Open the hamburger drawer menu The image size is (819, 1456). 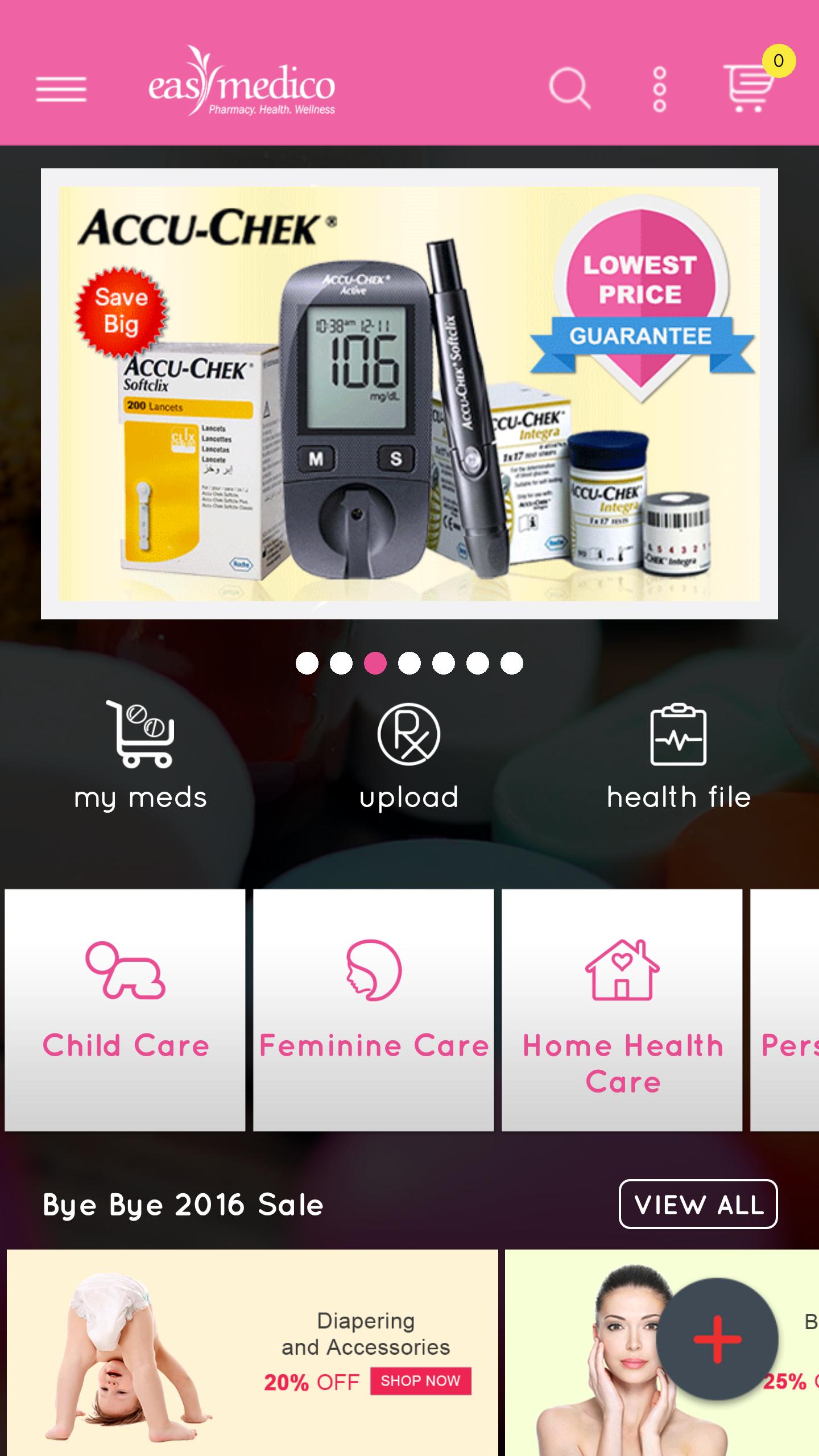[x=61, y=89]
